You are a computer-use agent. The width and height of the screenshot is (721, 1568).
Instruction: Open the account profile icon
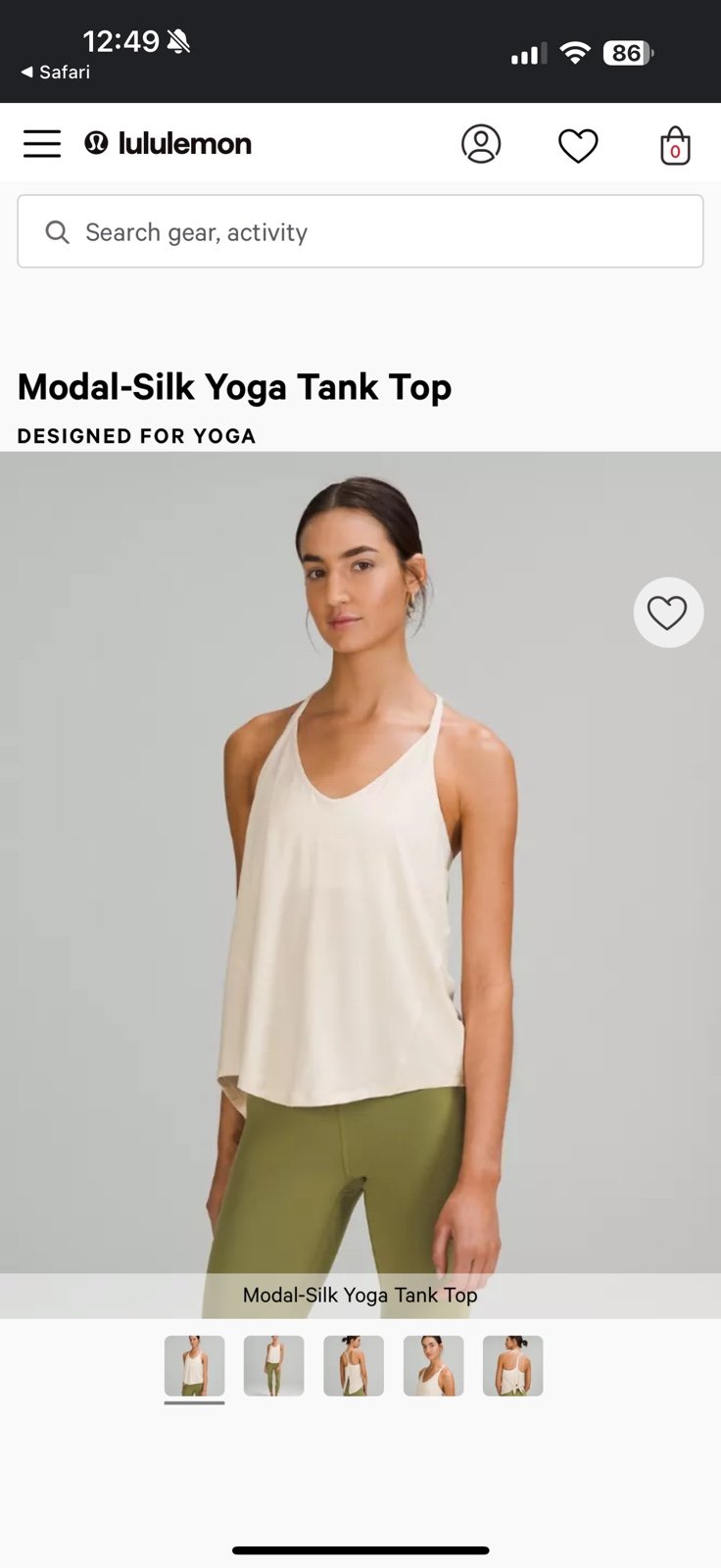point(481,144)
